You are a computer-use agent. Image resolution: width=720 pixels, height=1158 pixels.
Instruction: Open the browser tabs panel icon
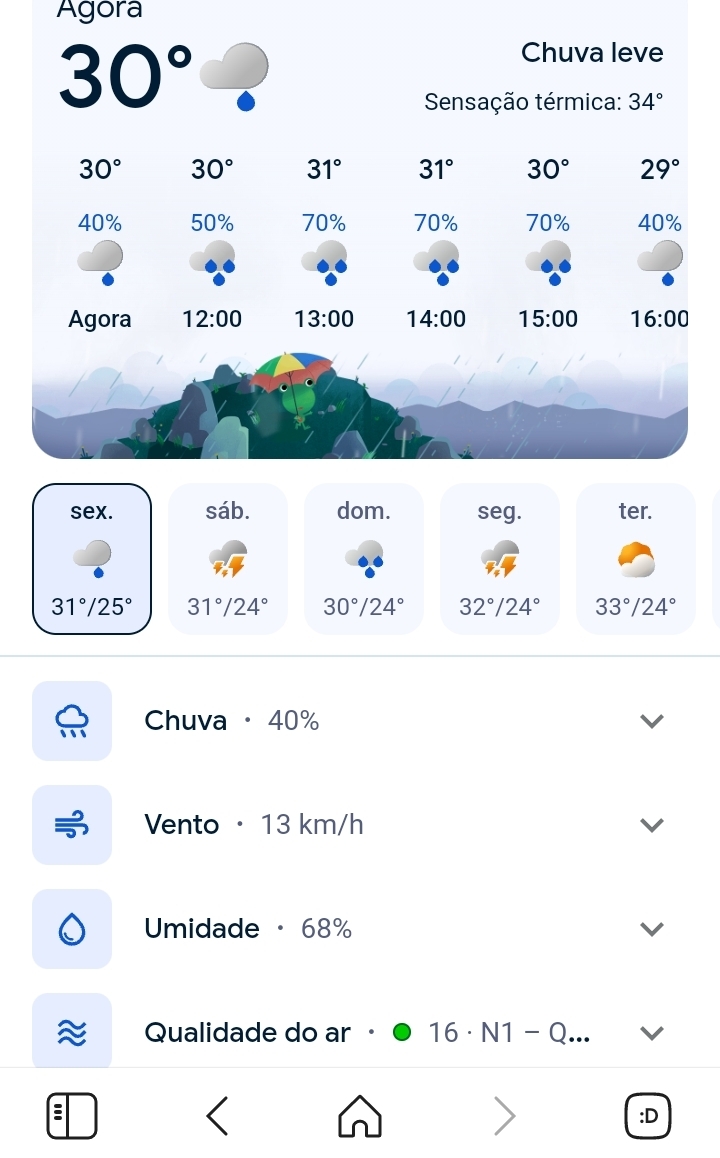[x=72, y=1116]
